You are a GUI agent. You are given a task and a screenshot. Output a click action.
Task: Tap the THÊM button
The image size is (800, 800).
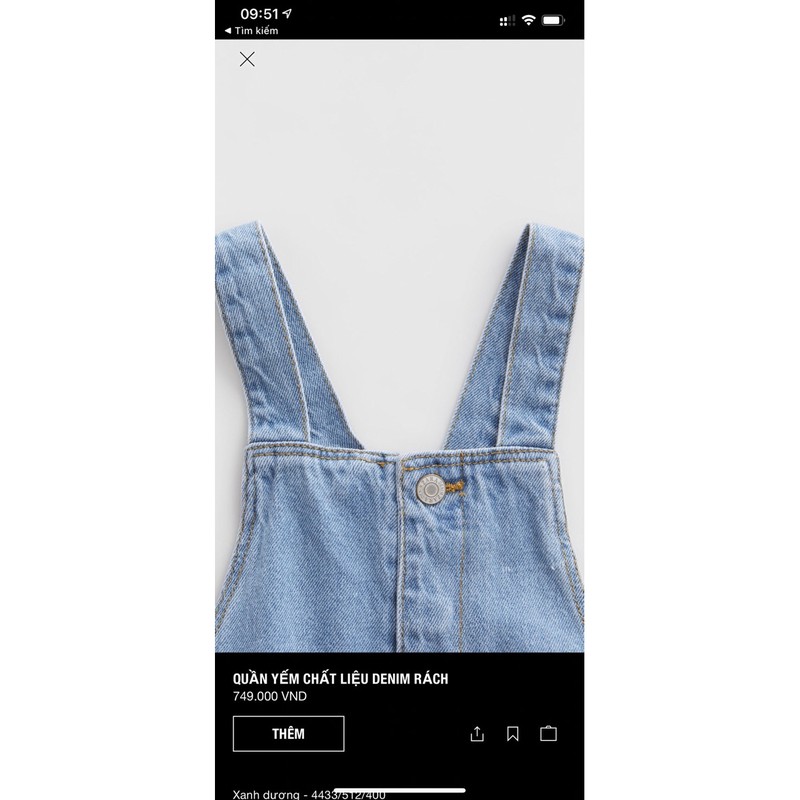288,733
